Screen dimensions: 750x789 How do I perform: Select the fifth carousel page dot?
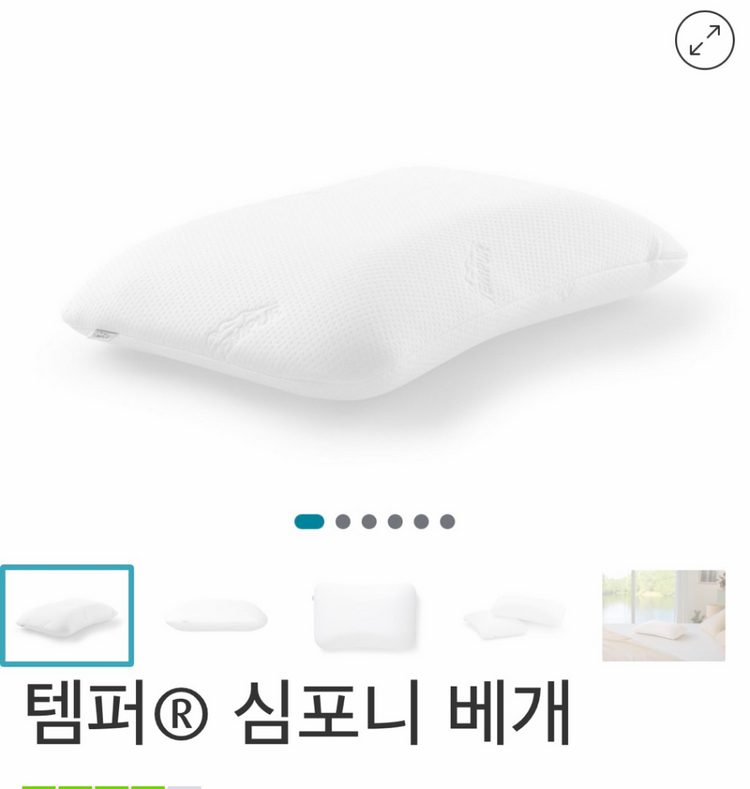coord(421,521)
